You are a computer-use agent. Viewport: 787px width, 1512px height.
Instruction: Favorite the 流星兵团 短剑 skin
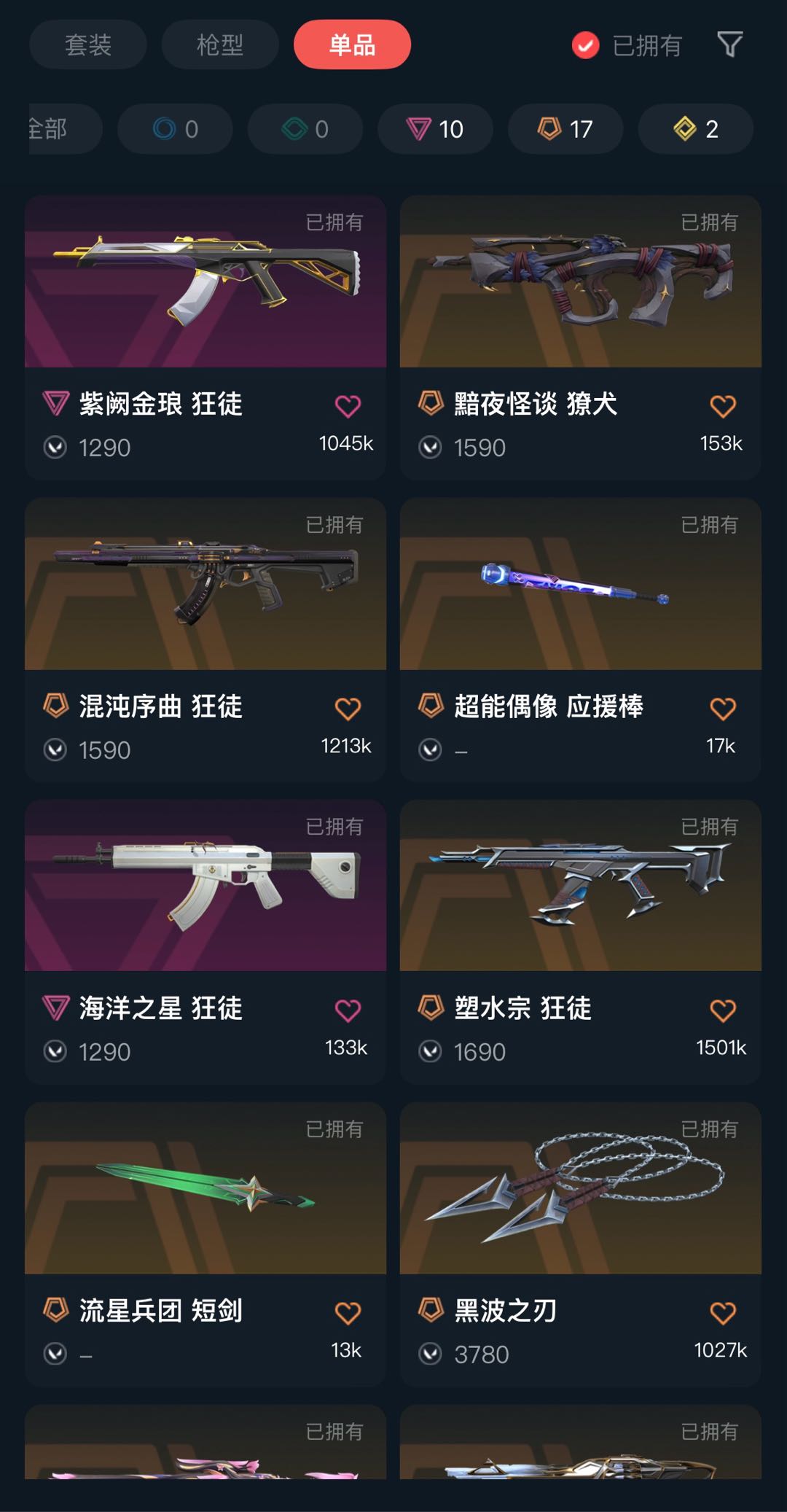point(348,1313)
